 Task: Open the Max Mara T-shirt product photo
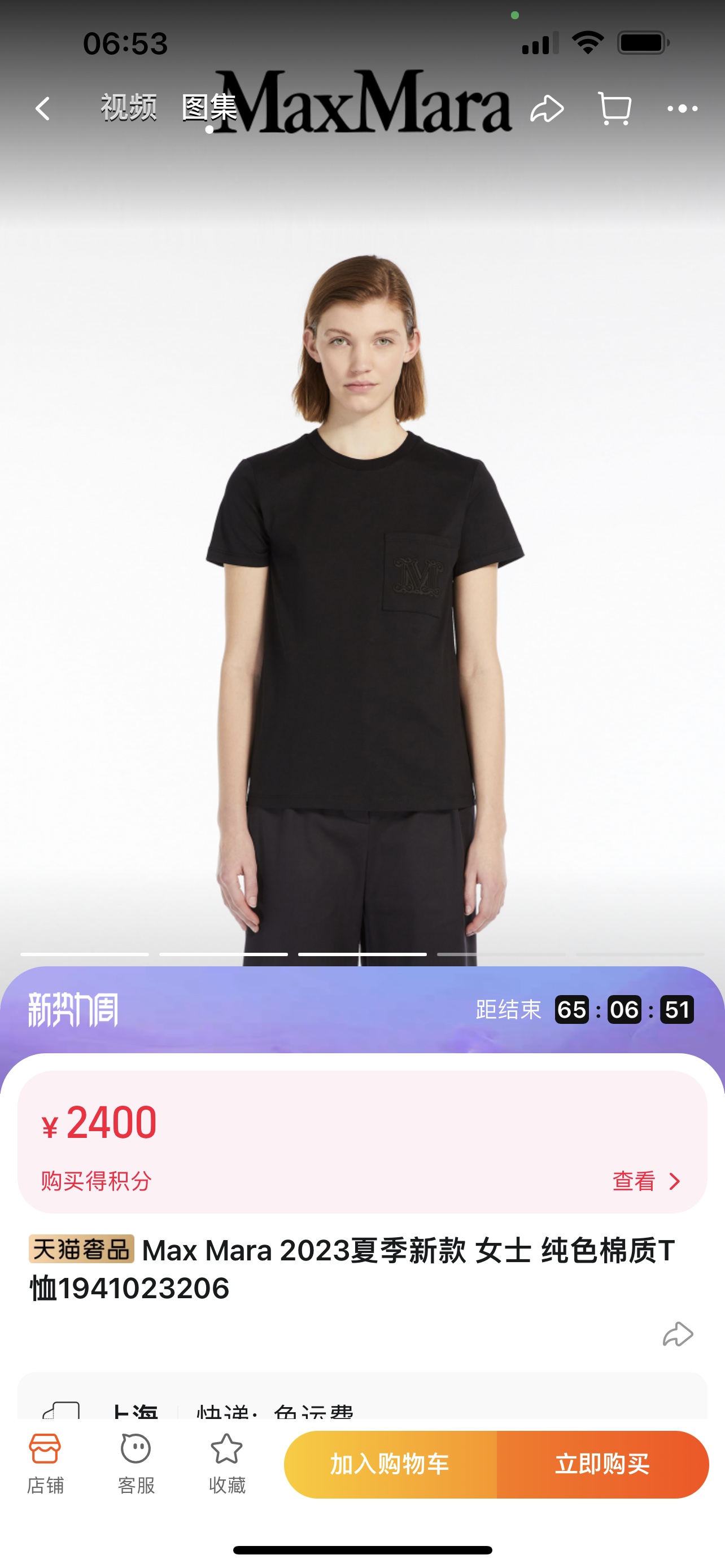[362, 578]
